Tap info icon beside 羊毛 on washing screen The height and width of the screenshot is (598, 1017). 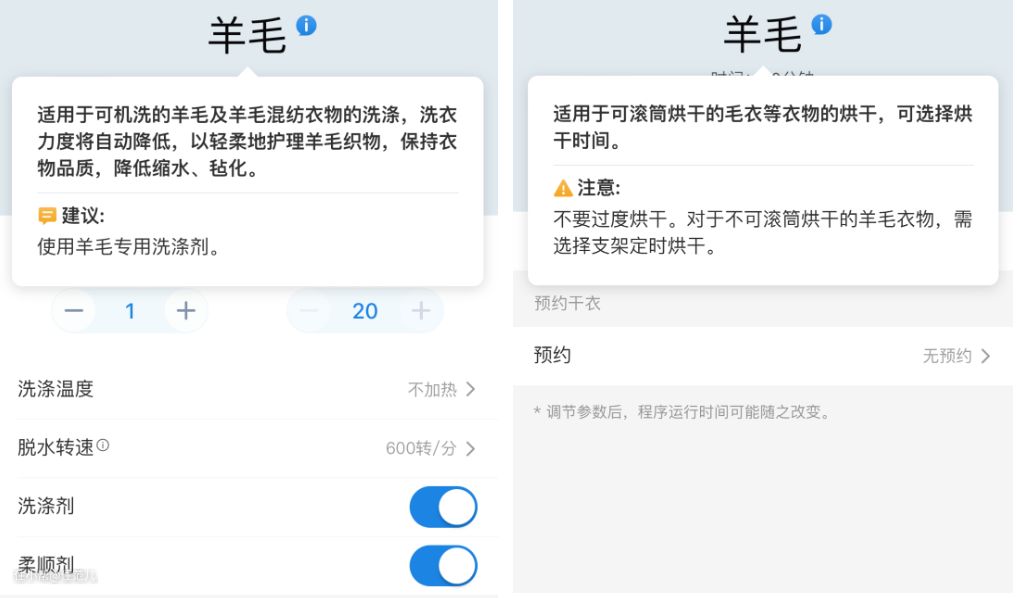pyautogui.click(x=306, y=26)
